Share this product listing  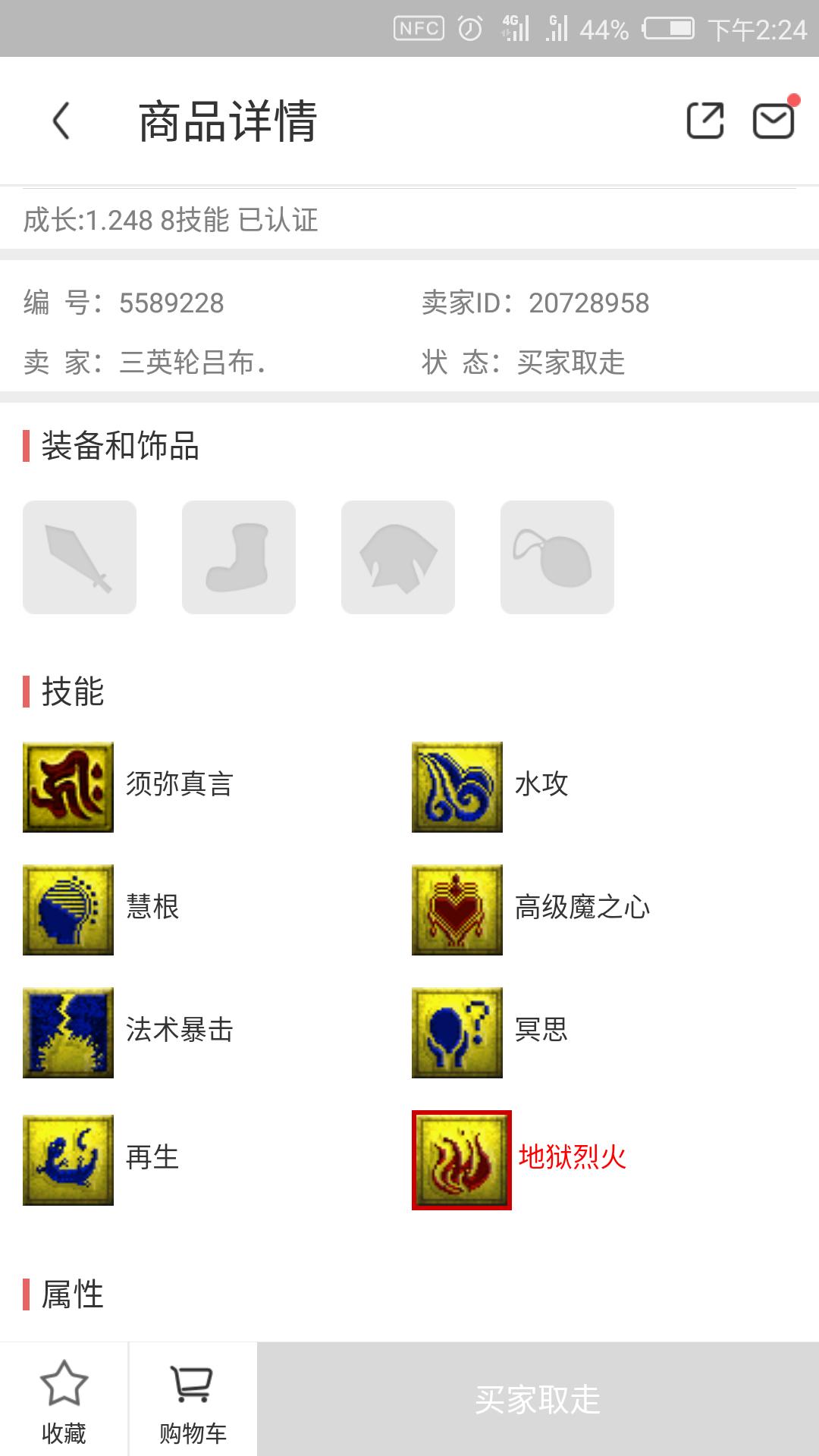pyautogui.click(x=704, y=121)
